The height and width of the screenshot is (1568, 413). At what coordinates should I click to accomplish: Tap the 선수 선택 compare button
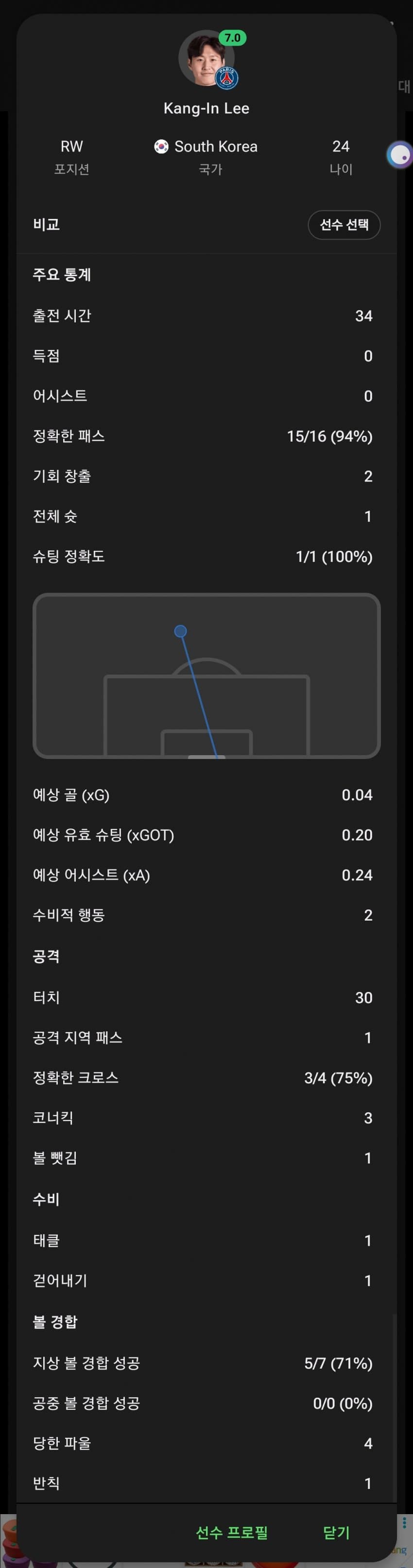click(x=344, y=225)
